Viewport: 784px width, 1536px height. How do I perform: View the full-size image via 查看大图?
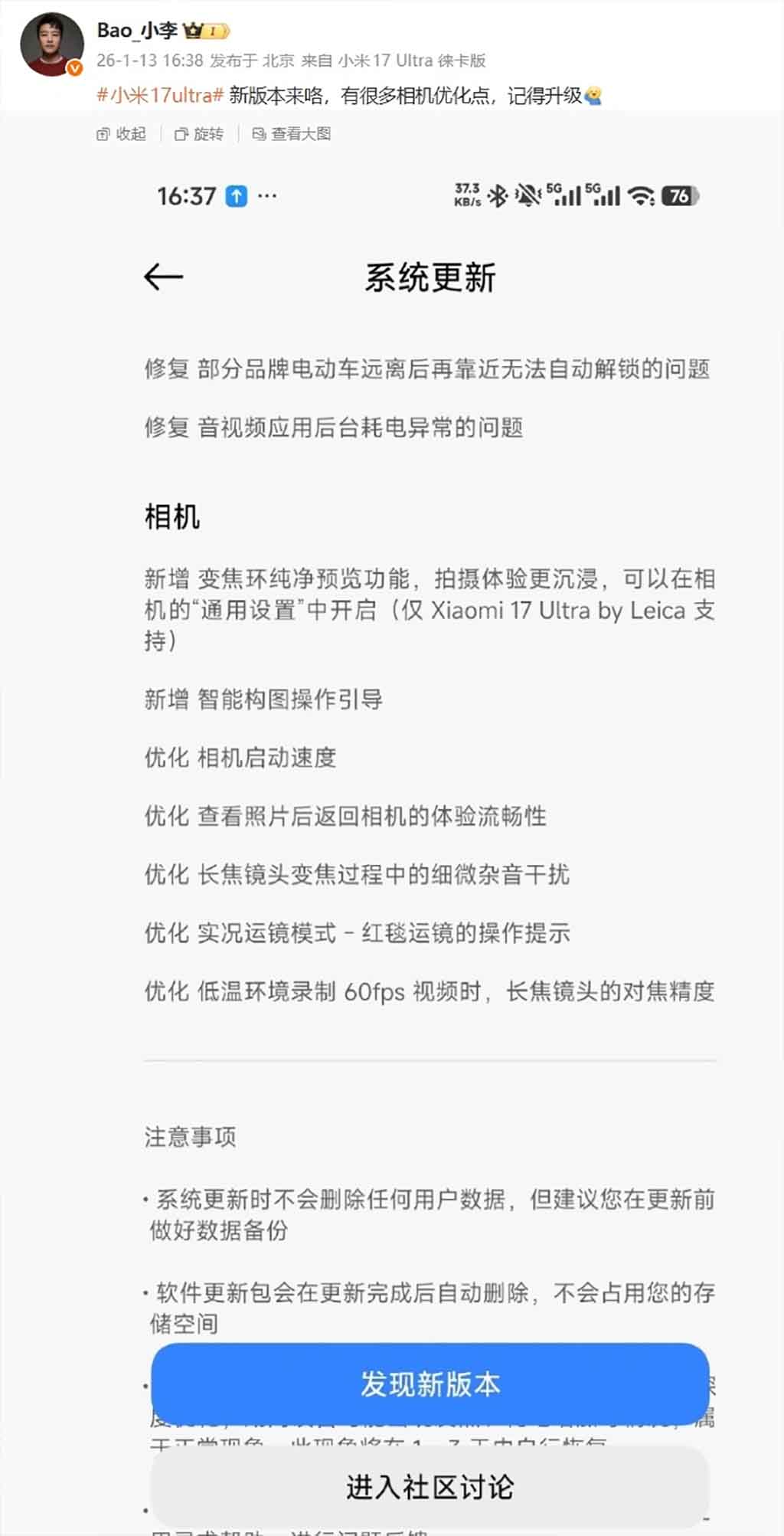[x=292, y=134]
